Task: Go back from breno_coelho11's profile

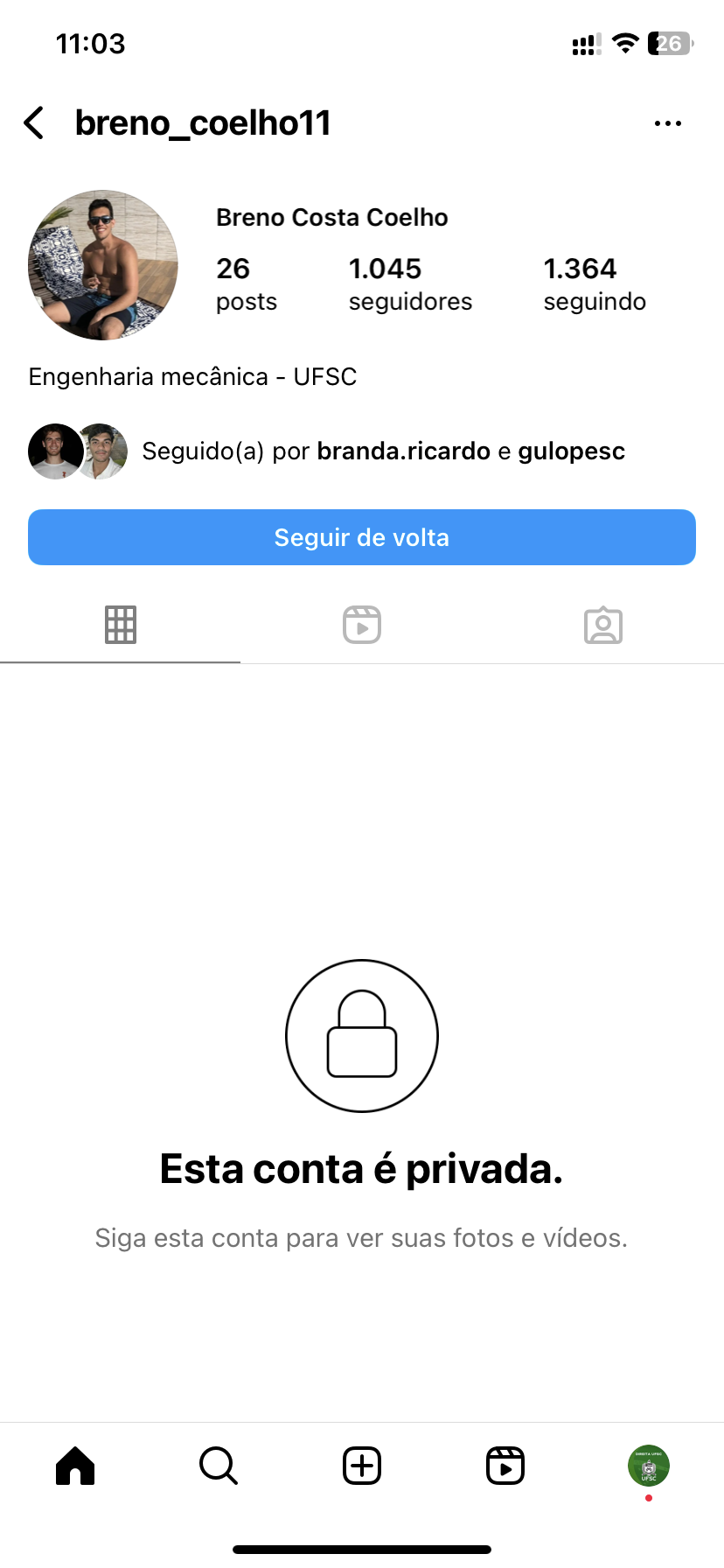Action: (35, 123)
